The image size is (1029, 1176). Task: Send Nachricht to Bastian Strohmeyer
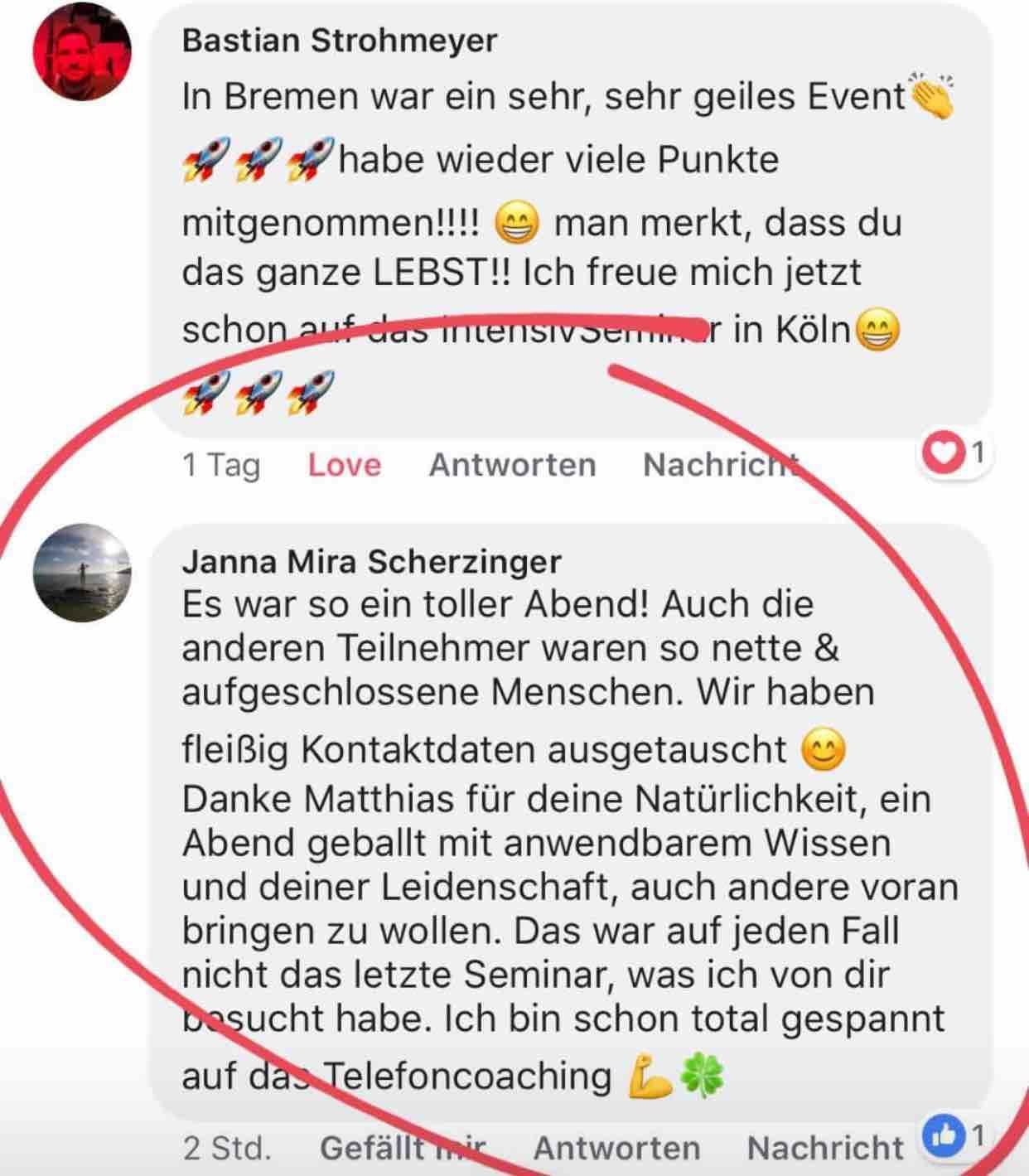click(x=721, y=465)
